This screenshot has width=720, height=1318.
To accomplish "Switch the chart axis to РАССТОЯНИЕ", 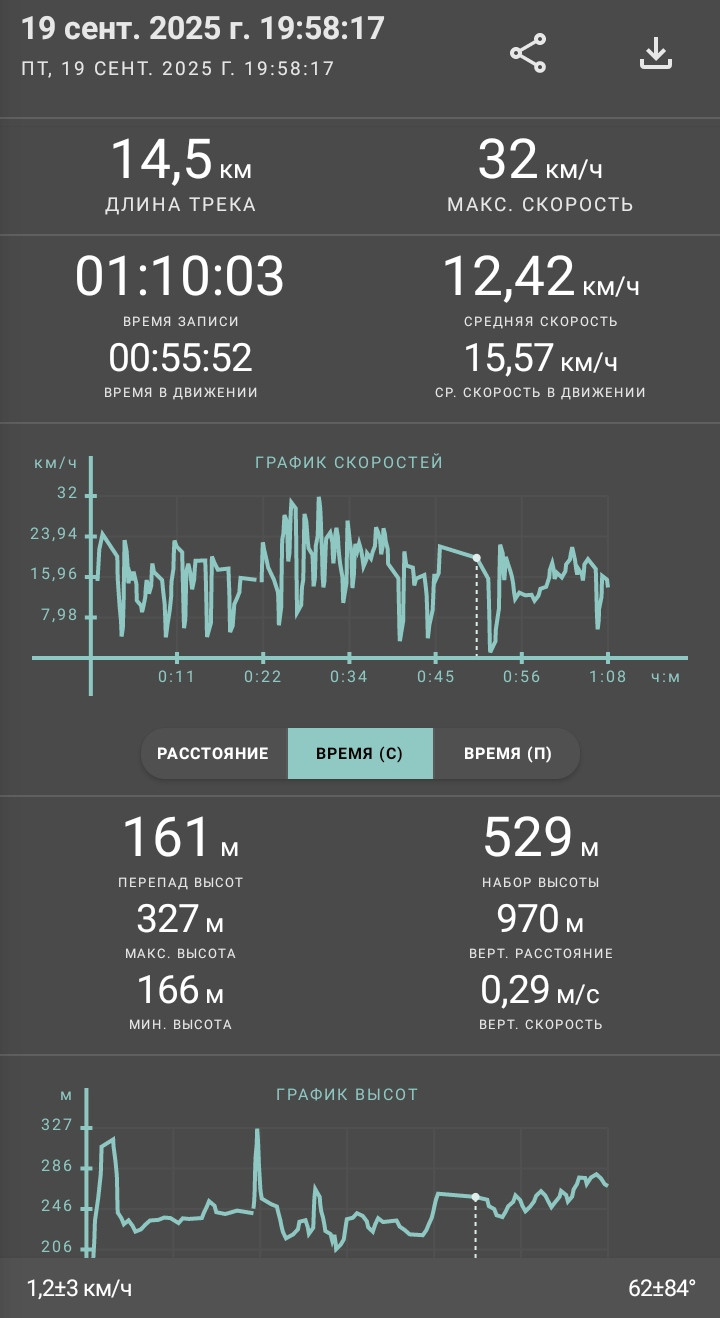I will coord(213,753).
